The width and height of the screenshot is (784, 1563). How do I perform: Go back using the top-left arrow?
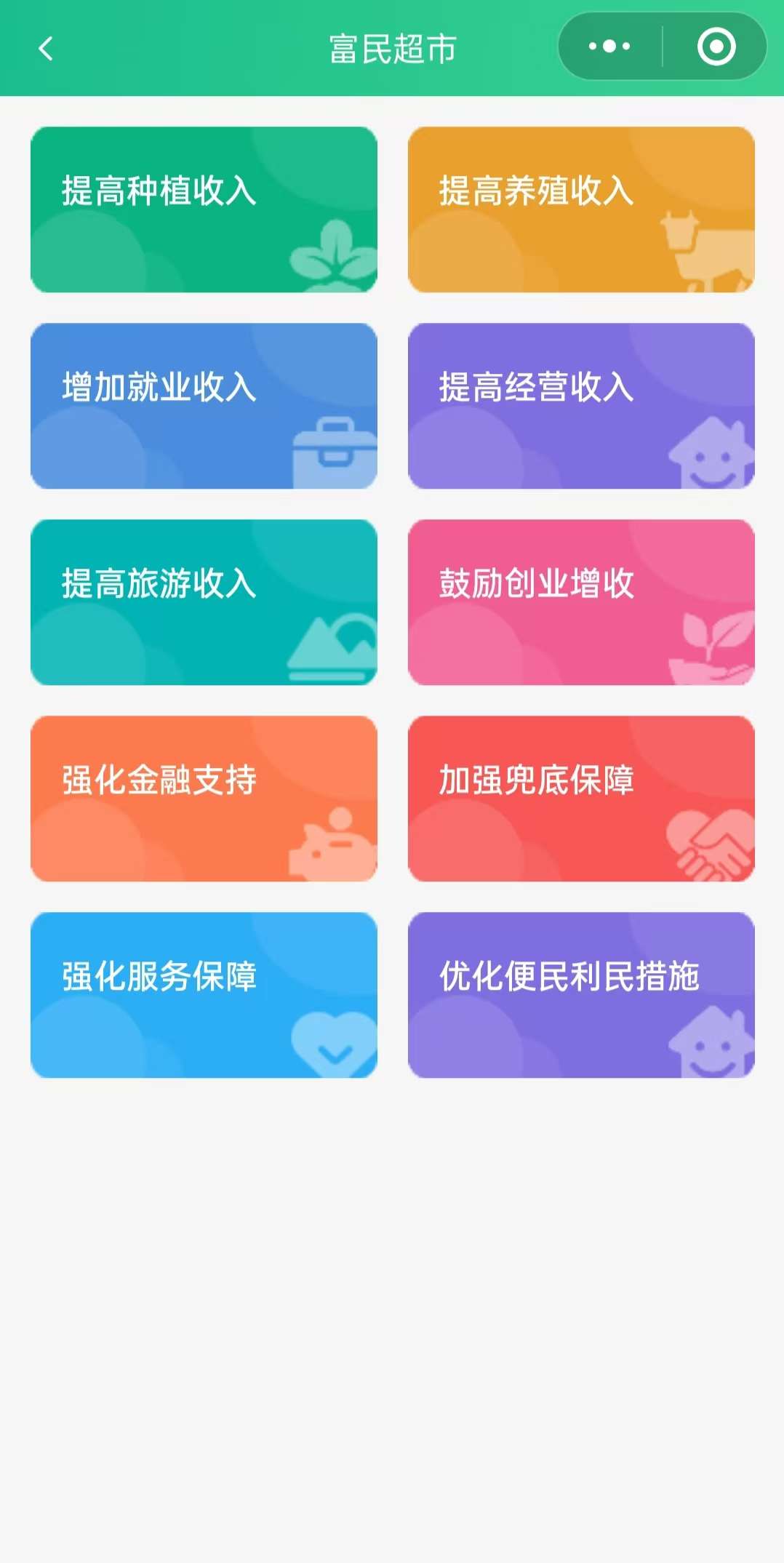point(46,49)
